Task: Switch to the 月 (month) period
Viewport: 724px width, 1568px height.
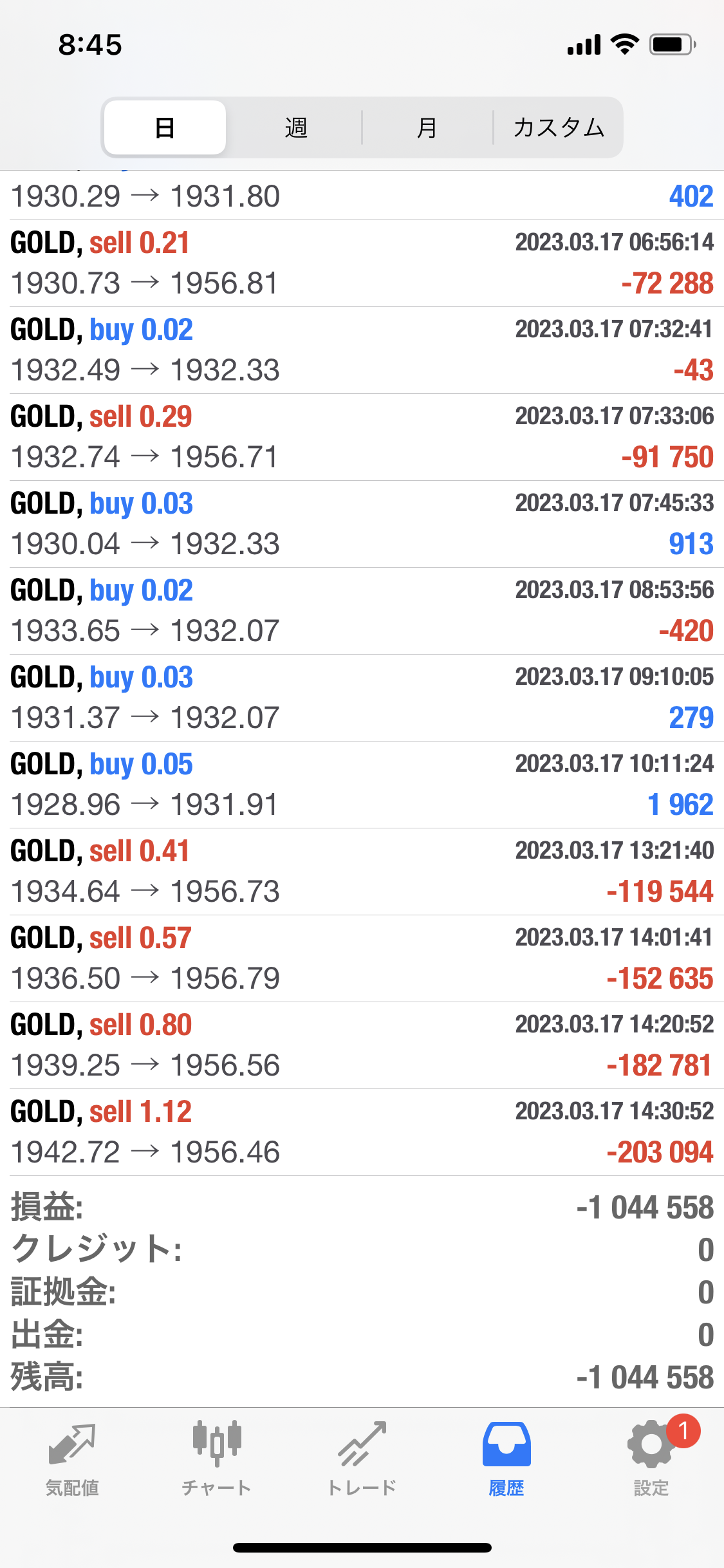Action: click(x=427, y=127)
